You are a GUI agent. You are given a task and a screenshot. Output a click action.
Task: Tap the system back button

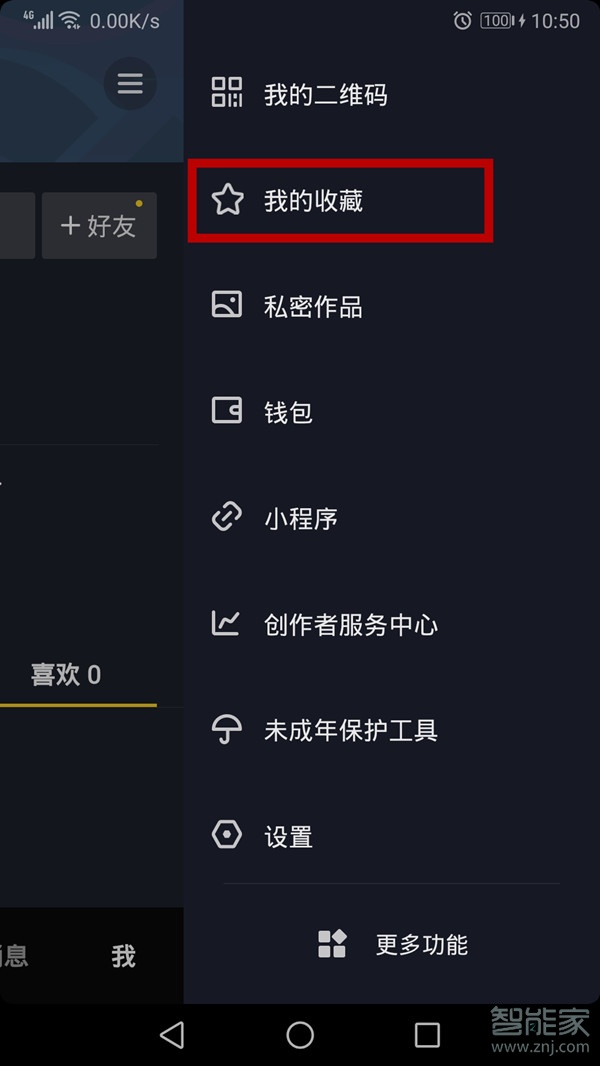[172, 1035]
